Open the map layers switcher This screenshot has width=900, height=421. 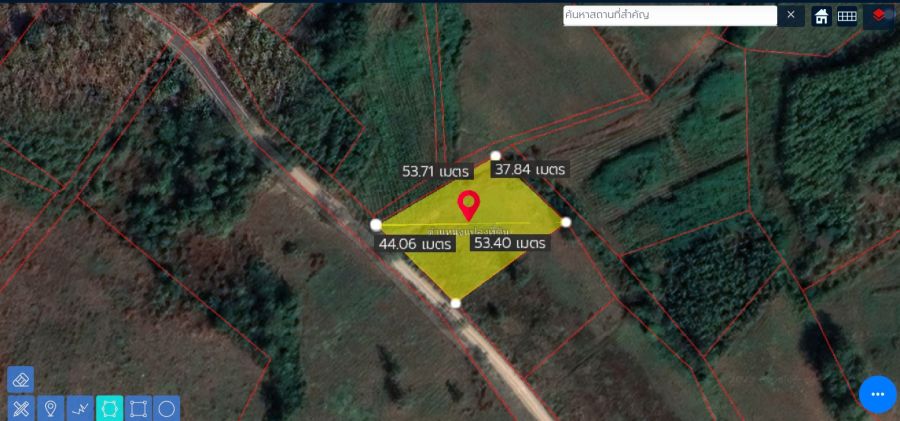tap(878, 16)
